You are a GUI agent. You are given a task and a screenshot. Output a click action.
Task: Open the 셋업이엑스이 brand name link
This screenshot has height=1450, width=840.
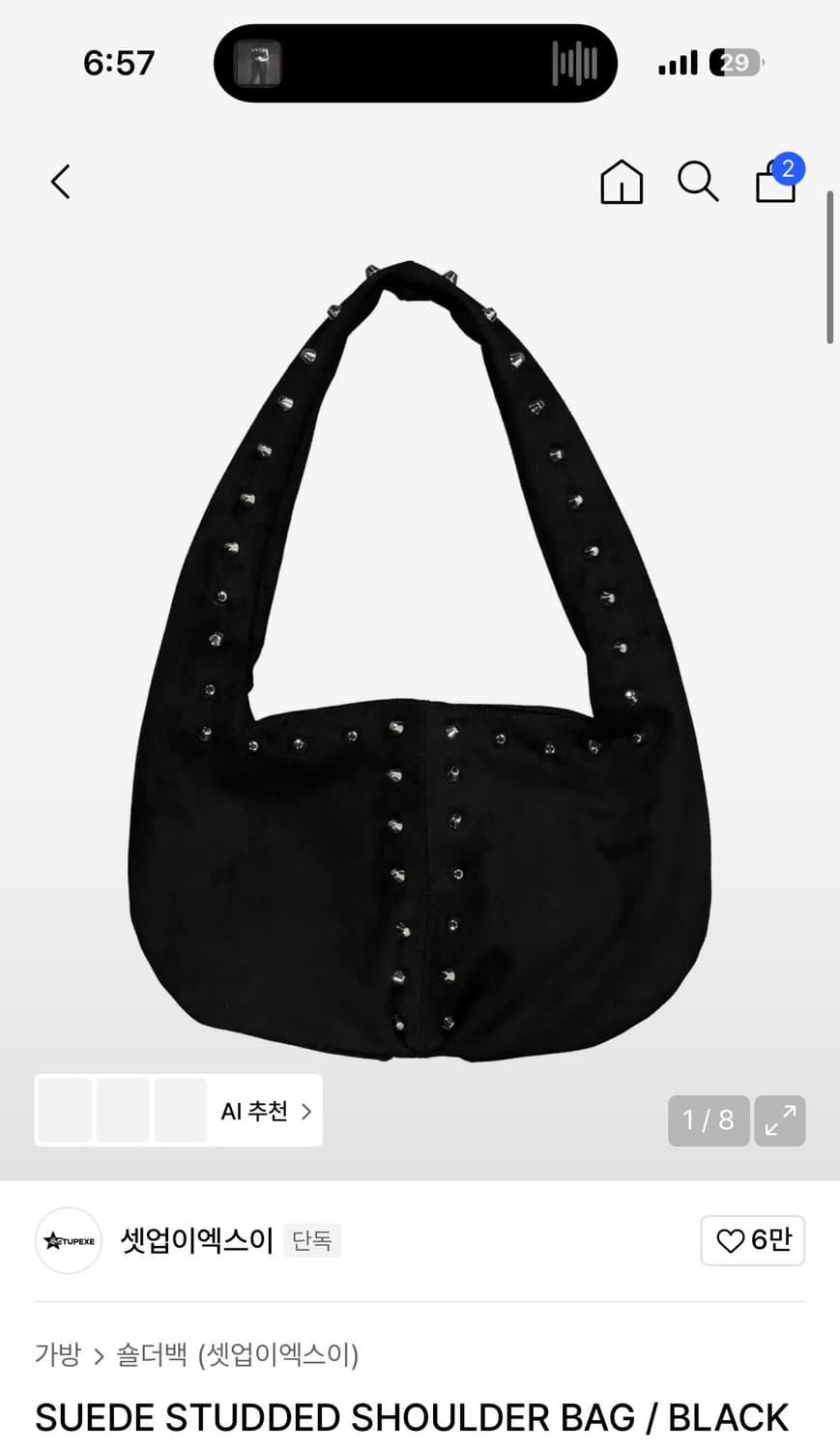point(196,1240)
